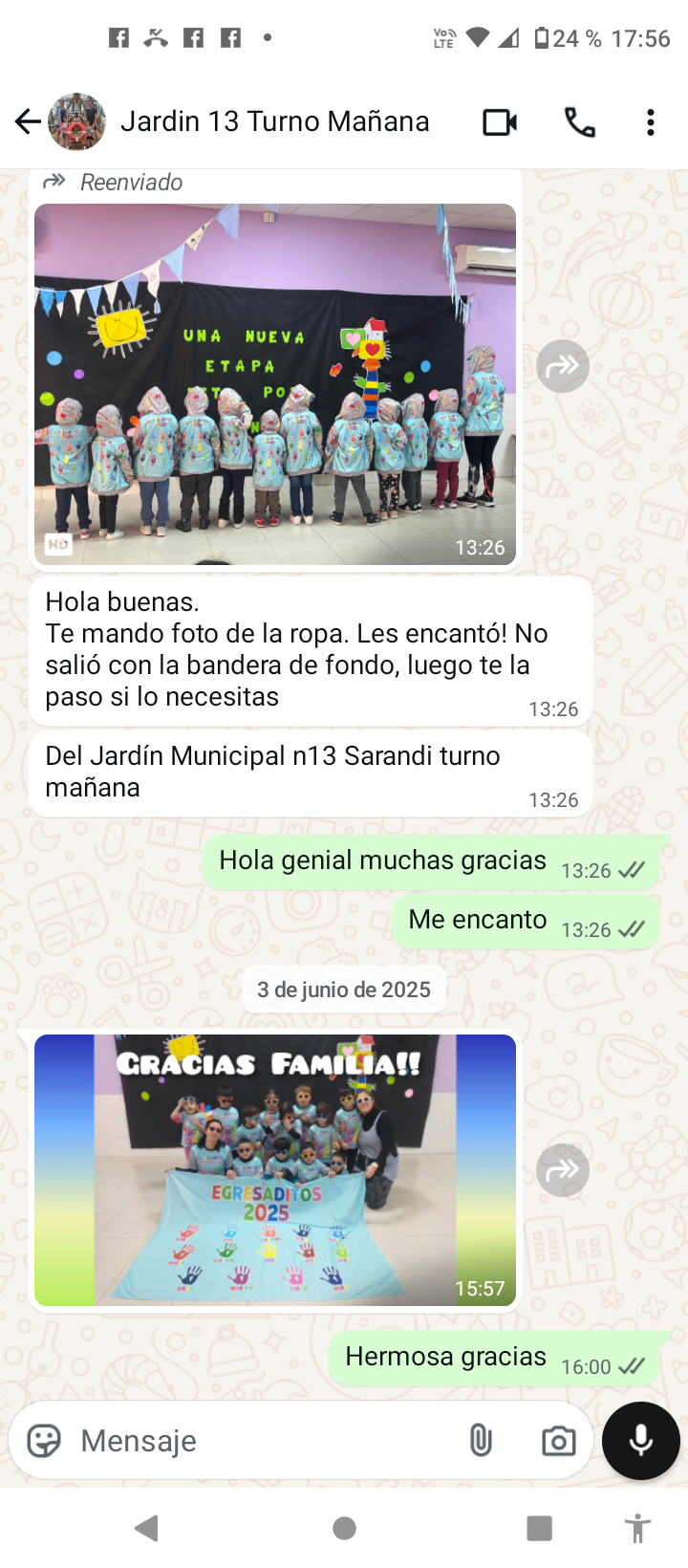Viewport: 688px width, 1568px height.
Task: Attach a file with the paperclip
Action: click(481, 1440)
